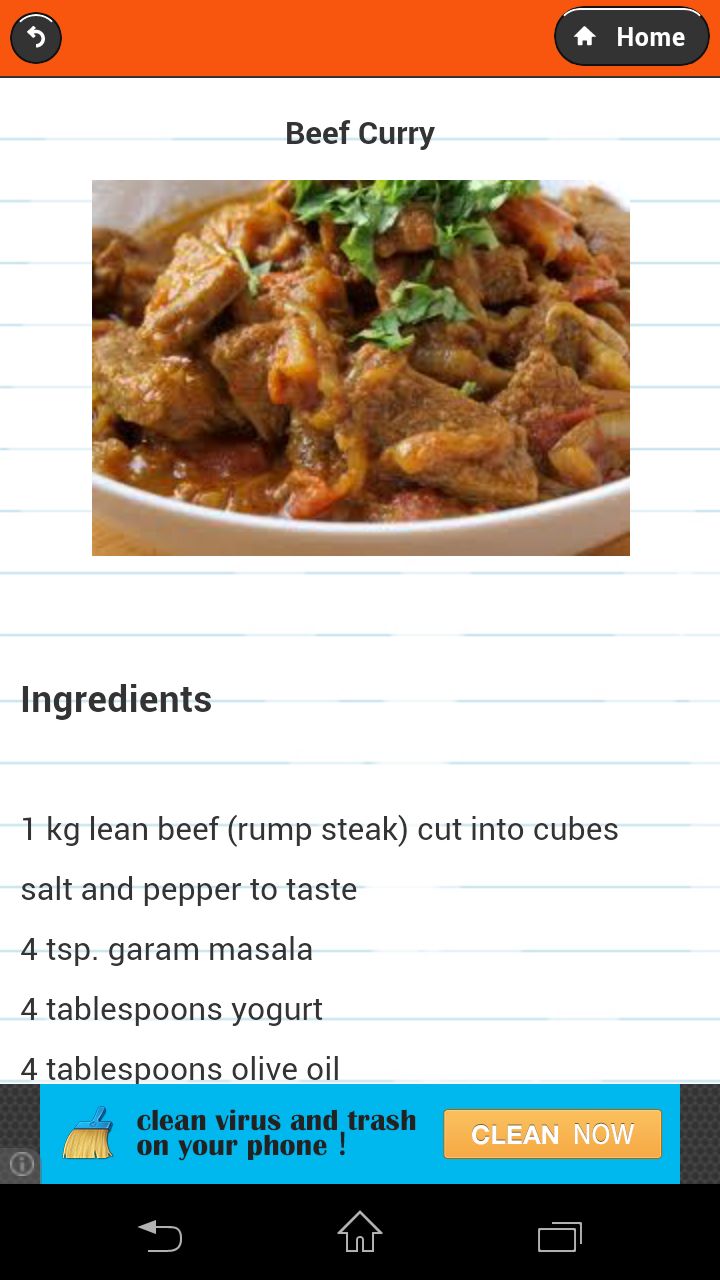Viewport: 720px width, 1280px height.
Task: Tap the CLEAN NOW ad button
Action: [x=552, y=1134]
